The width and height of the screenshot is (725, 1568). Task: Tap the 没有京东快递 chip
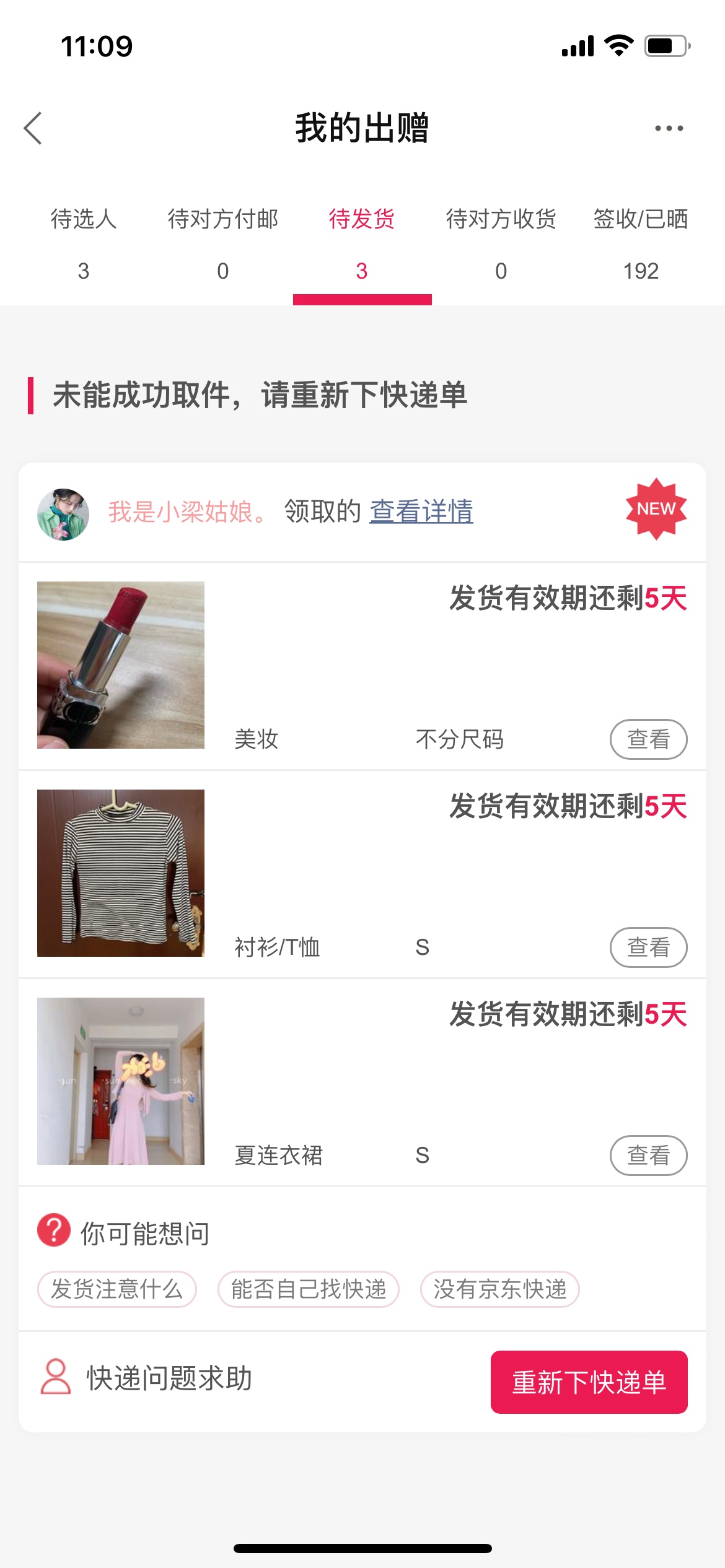pos(499,1289)
